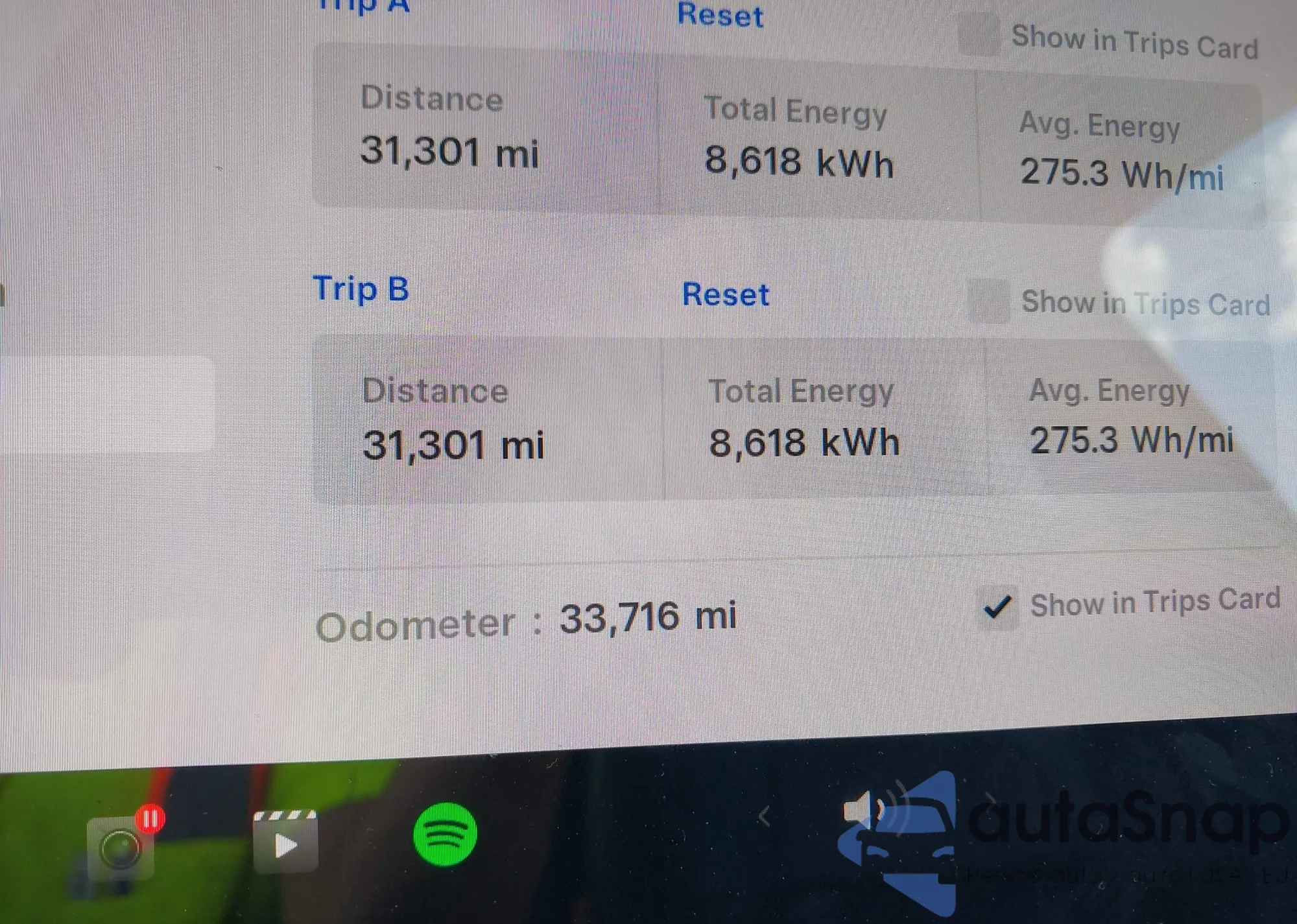Reset the Trip B counter
The height and width of the screenshot is (924, 1297).
[x=725, y=294]
